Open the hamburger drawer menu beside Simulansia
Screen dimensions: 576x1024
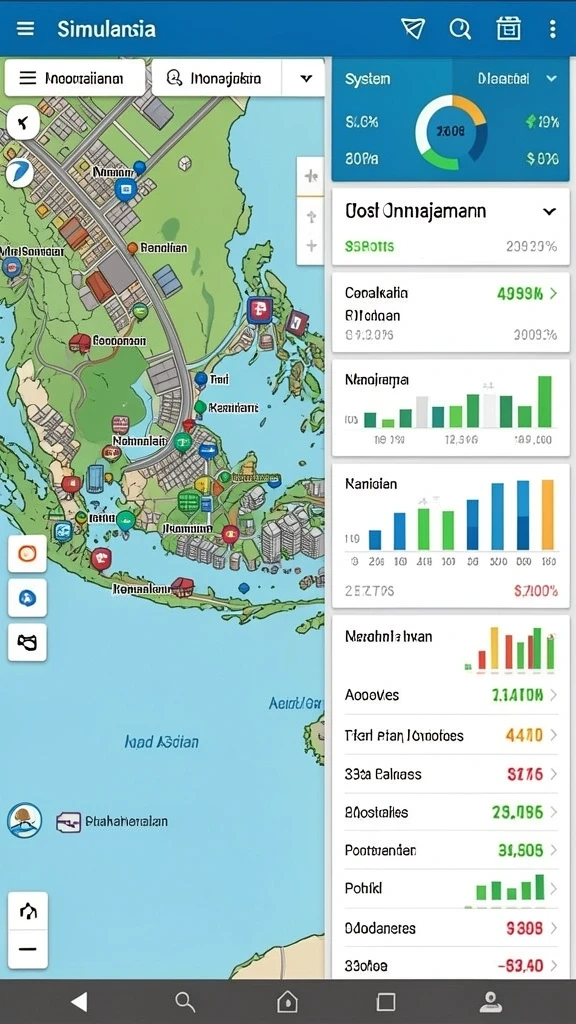(25, 29)
